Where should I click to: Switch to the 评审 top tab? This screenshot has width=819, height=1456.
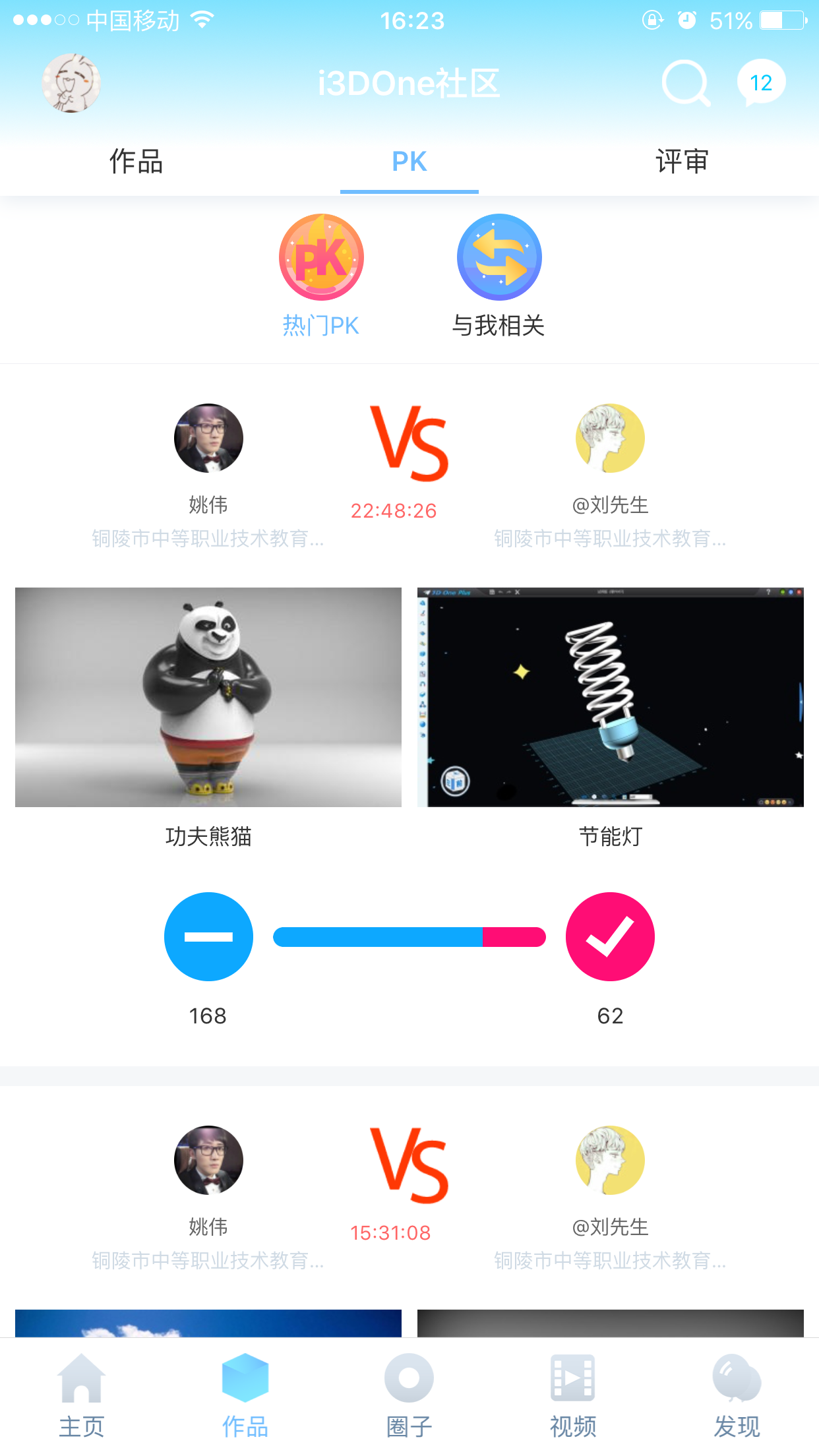(682, 162)
